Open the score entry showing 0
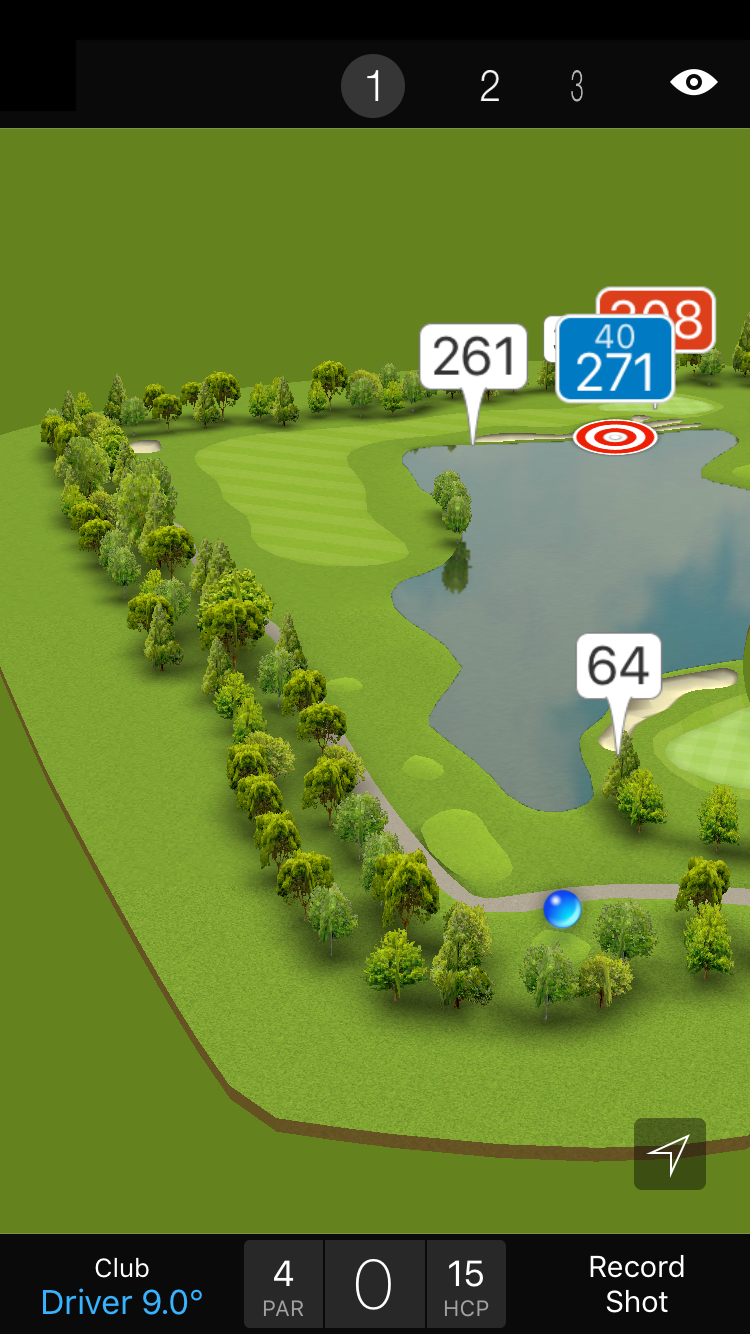This screenshot has height=1334, width=750. coord(374,1285)
